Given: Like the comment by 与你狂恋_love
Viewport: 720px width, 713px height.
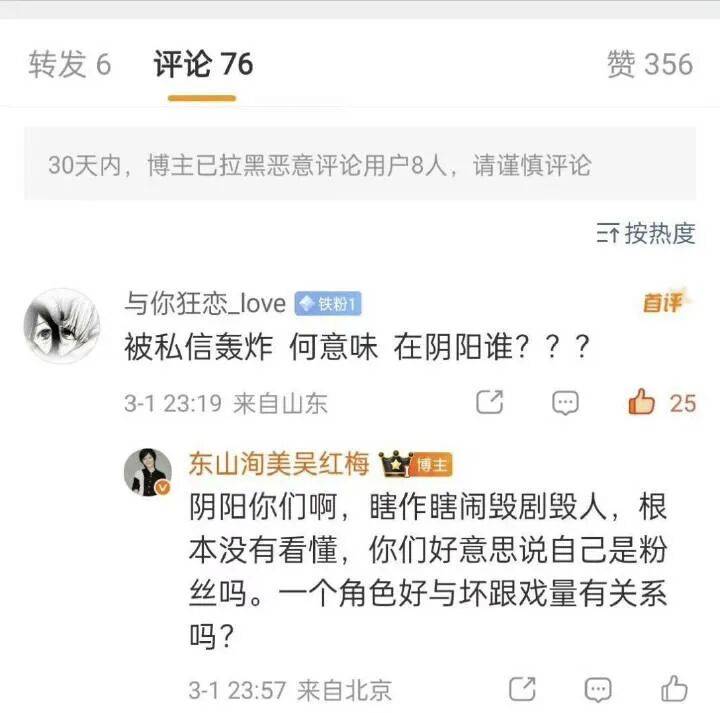Looking at the screenshot, I should click(x=643, y=402).
